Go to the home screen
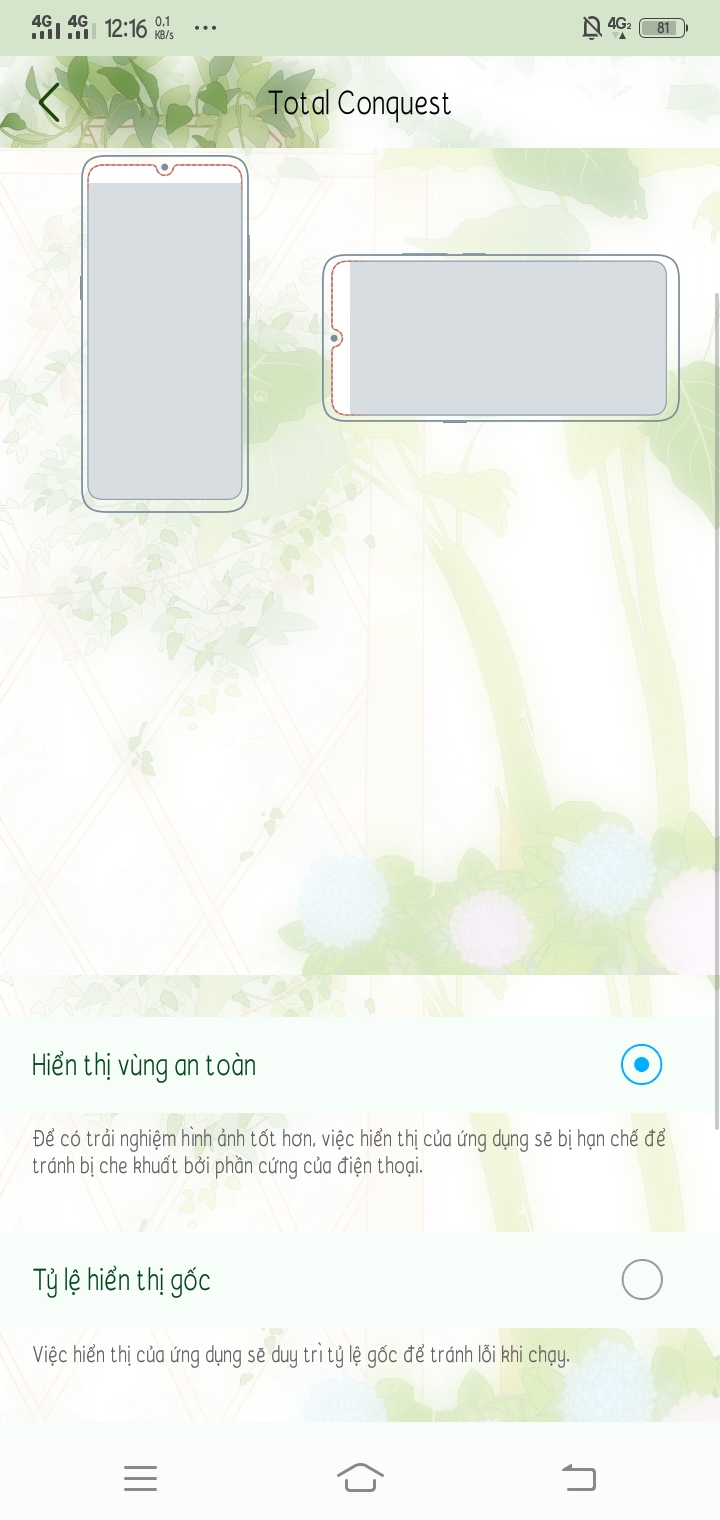The image size is (720, 1520). pyautogui.click(x=360, y=1478)
